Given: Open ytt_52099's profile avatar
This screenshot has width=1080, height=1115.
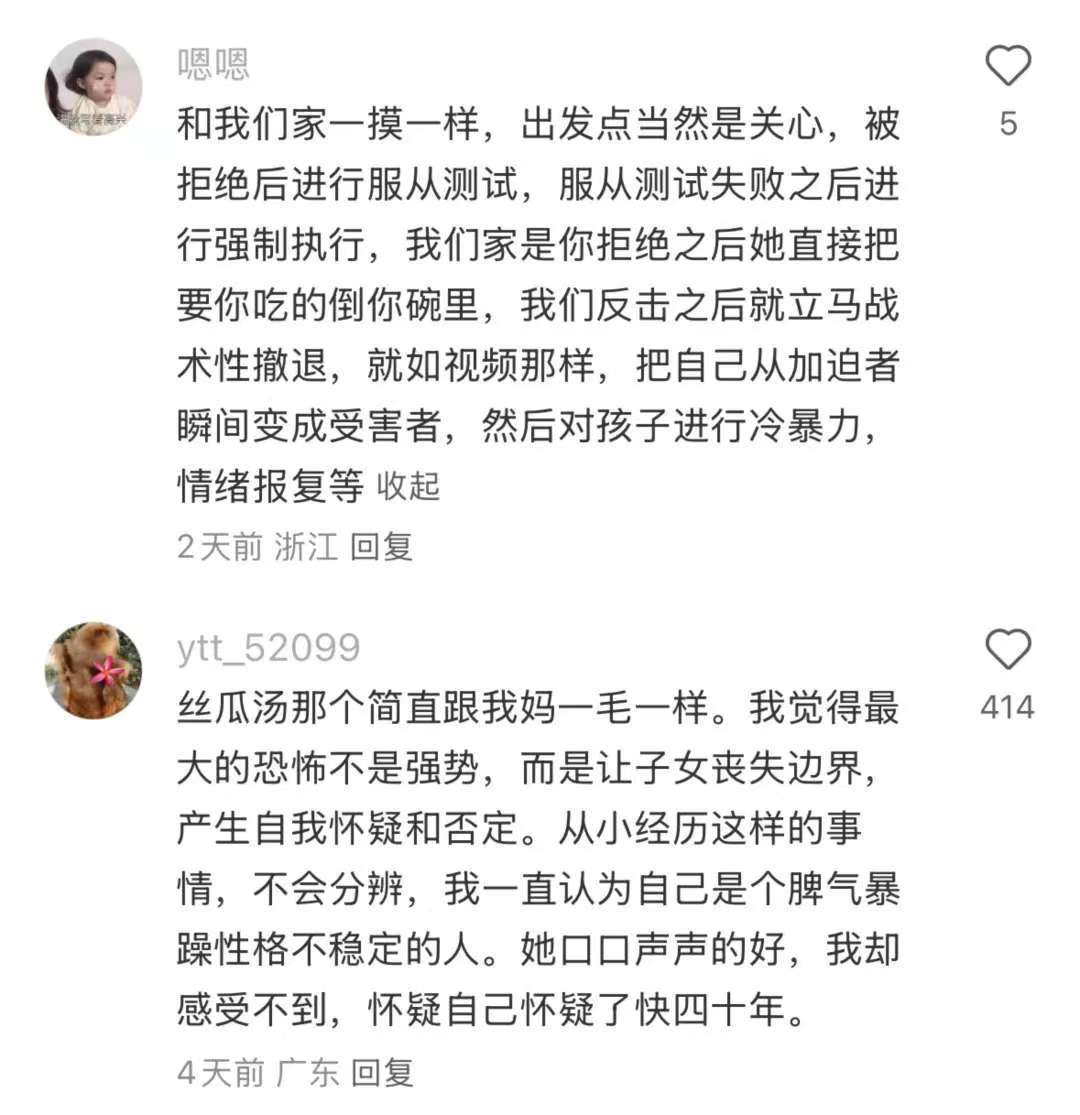Looking at the screenshot, I should click(94, 671).
